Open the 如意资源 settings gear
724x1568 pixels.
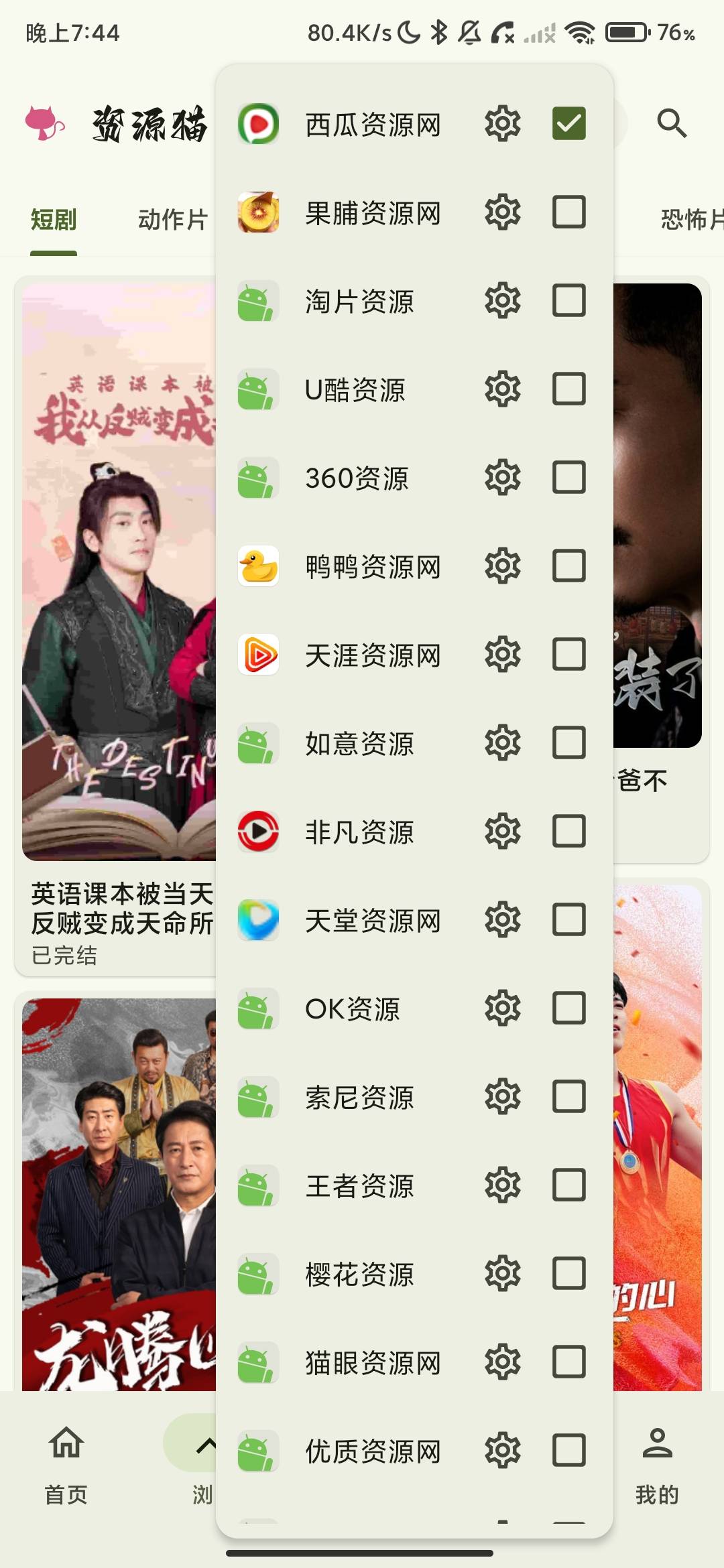point(503,742)
